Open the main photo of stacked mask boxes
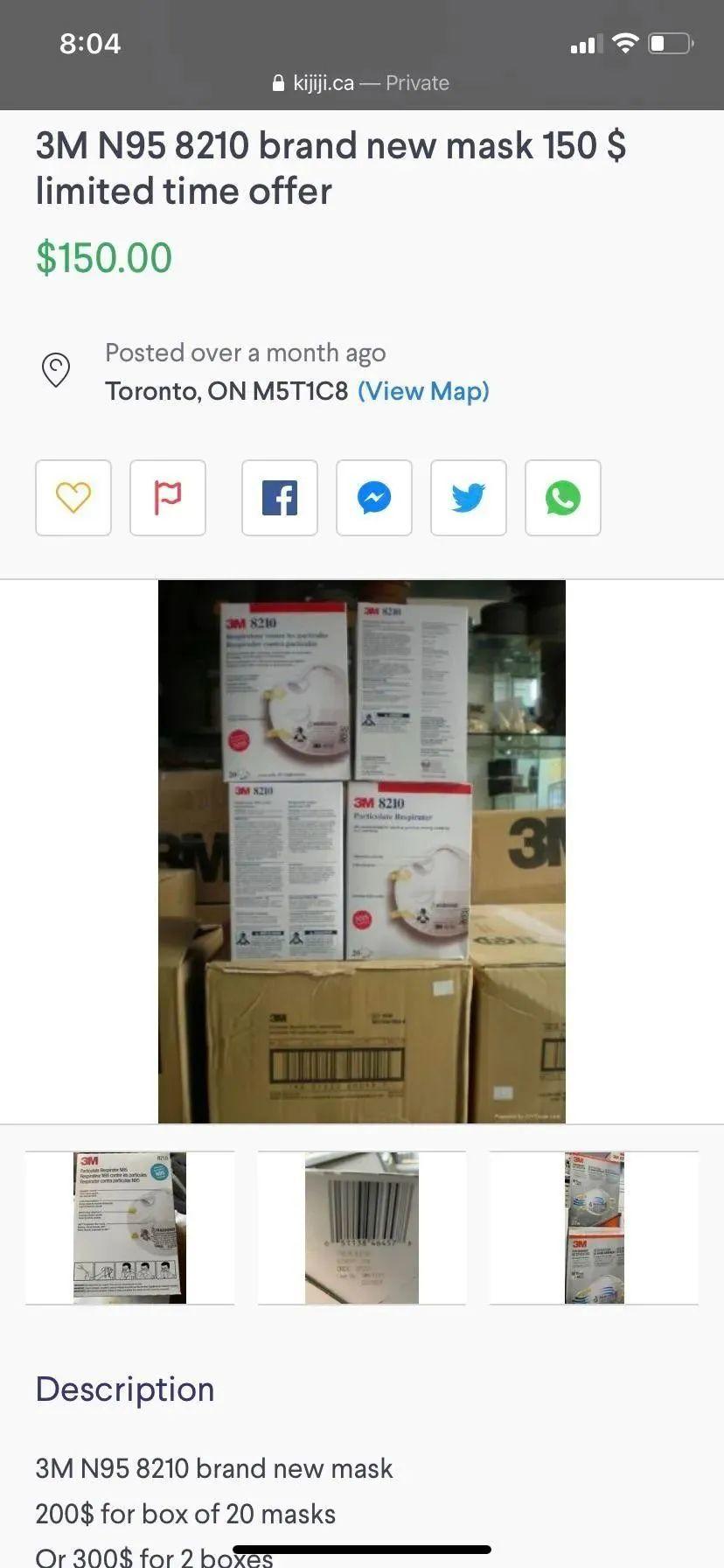Viewport: 724px width, 1568px height. [362, 850]
